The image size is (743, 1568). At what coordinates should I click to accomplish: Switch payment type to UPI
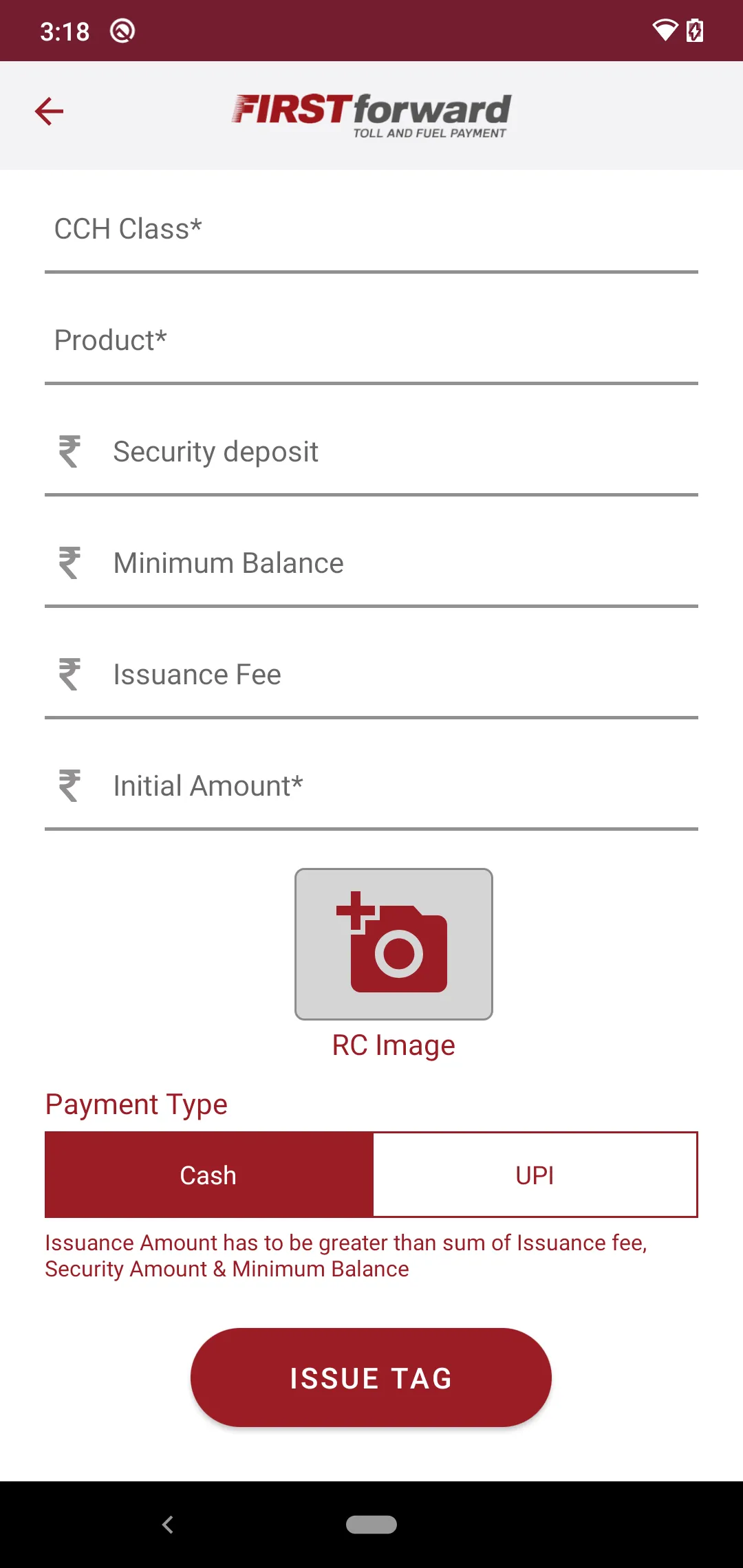tap(535, 1175)
